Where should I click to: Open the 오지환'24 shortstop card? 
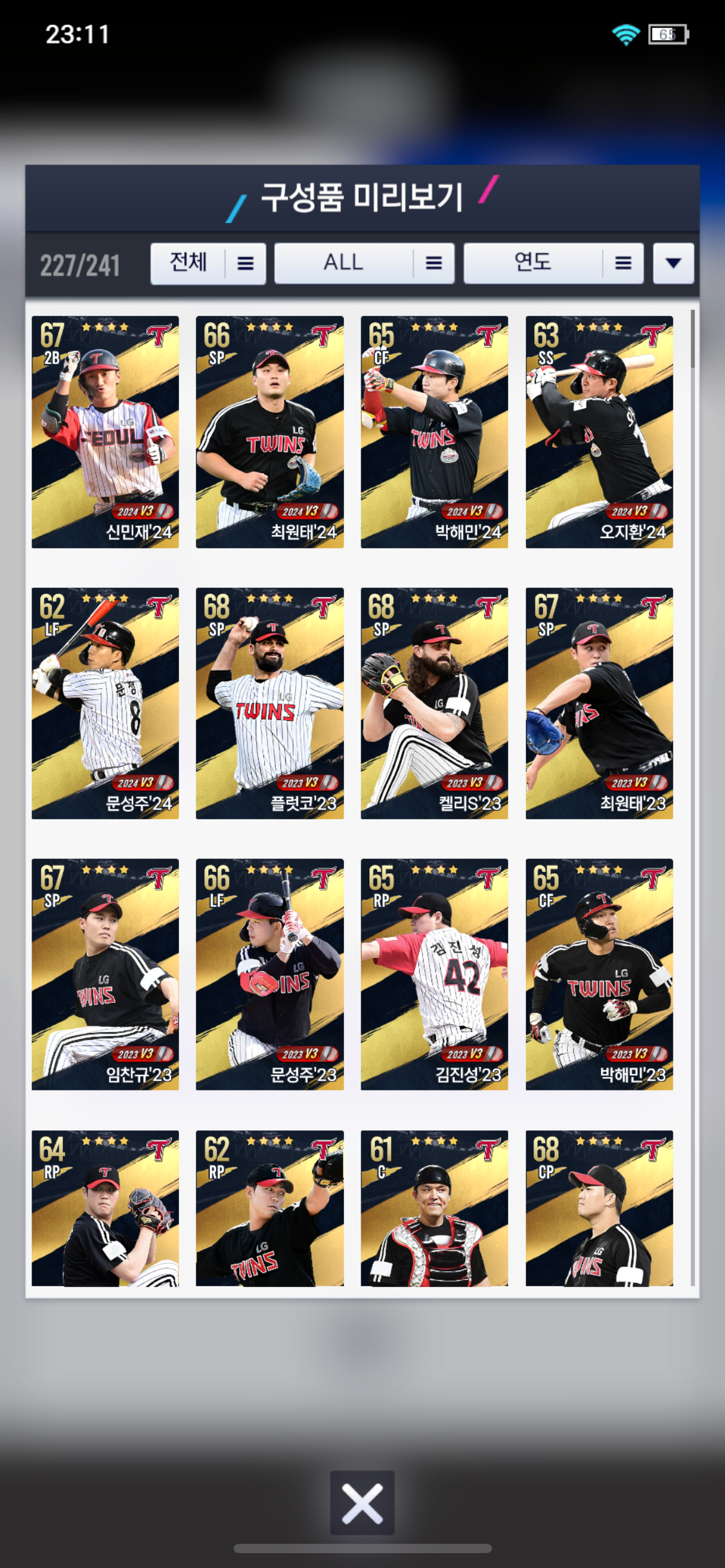[x=599, y=432]
